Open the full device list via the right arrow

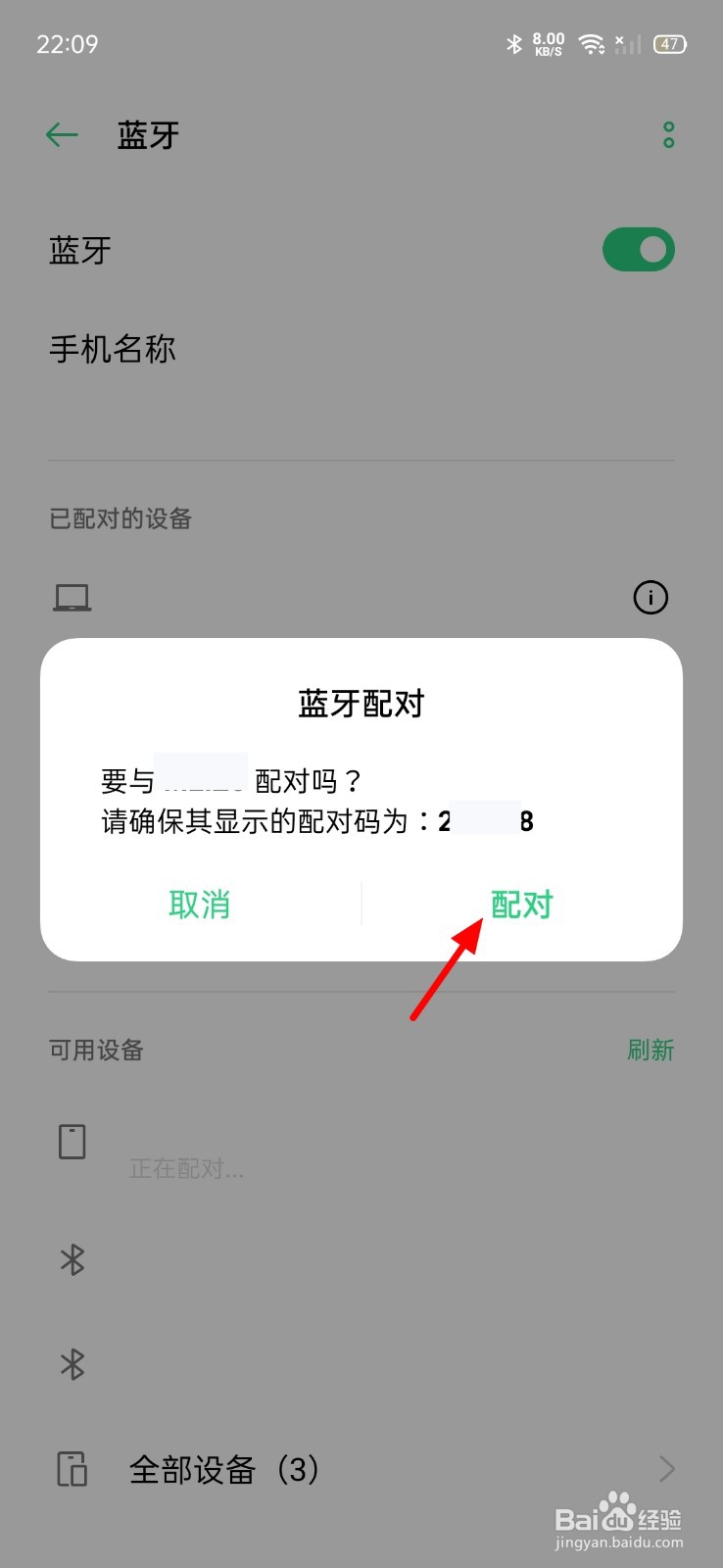[667, 1469]
